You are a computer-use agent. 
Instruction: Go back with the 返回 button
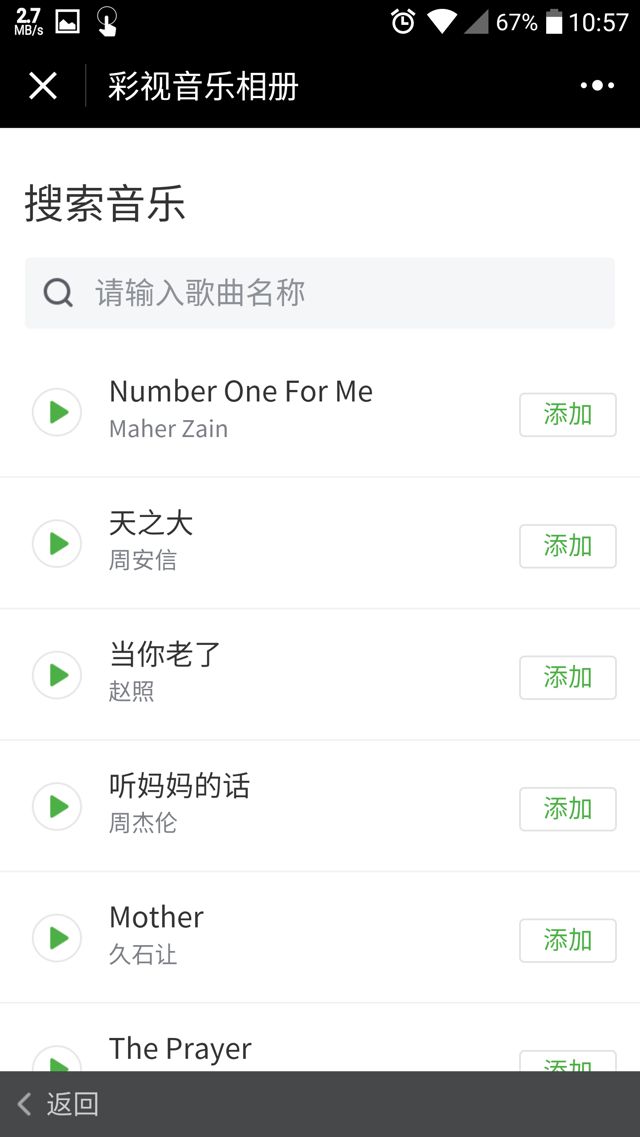[60, 1104]
